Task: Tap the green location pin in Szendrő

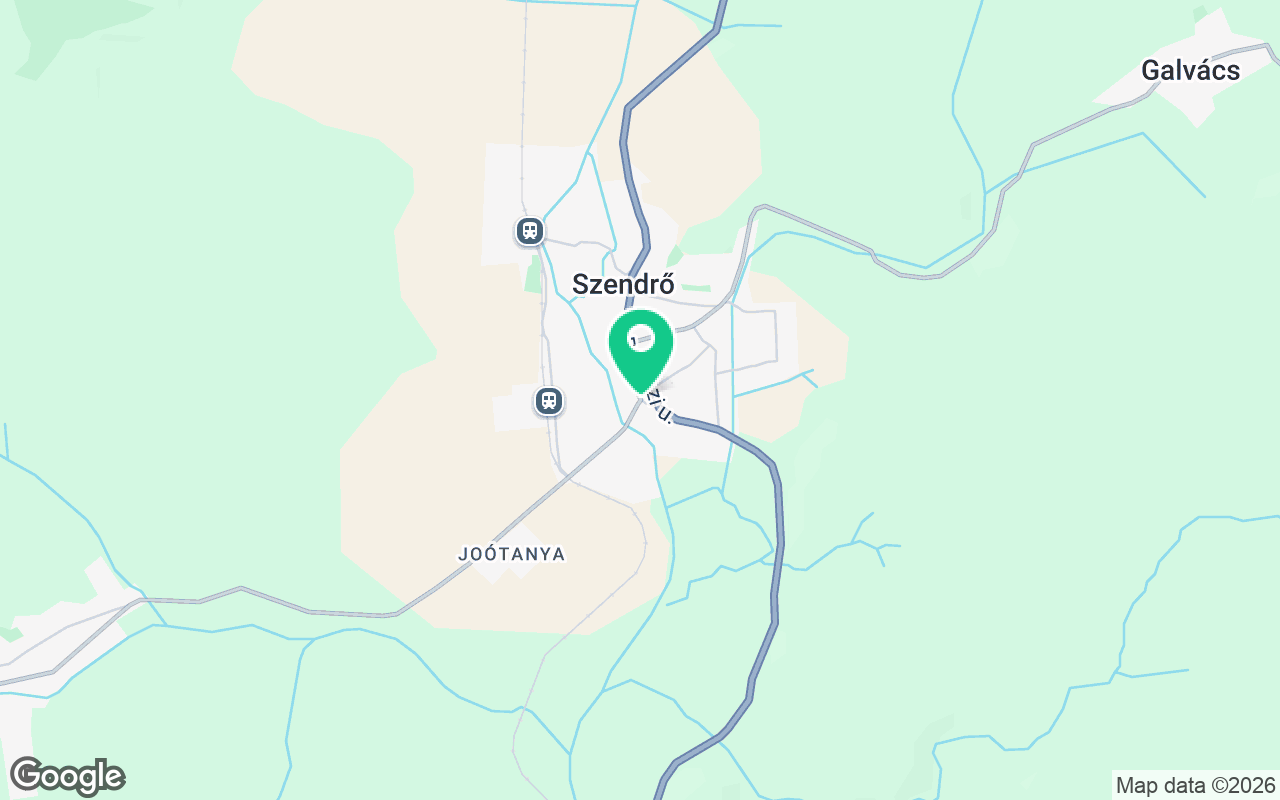Action: click(x=640, y=345)
